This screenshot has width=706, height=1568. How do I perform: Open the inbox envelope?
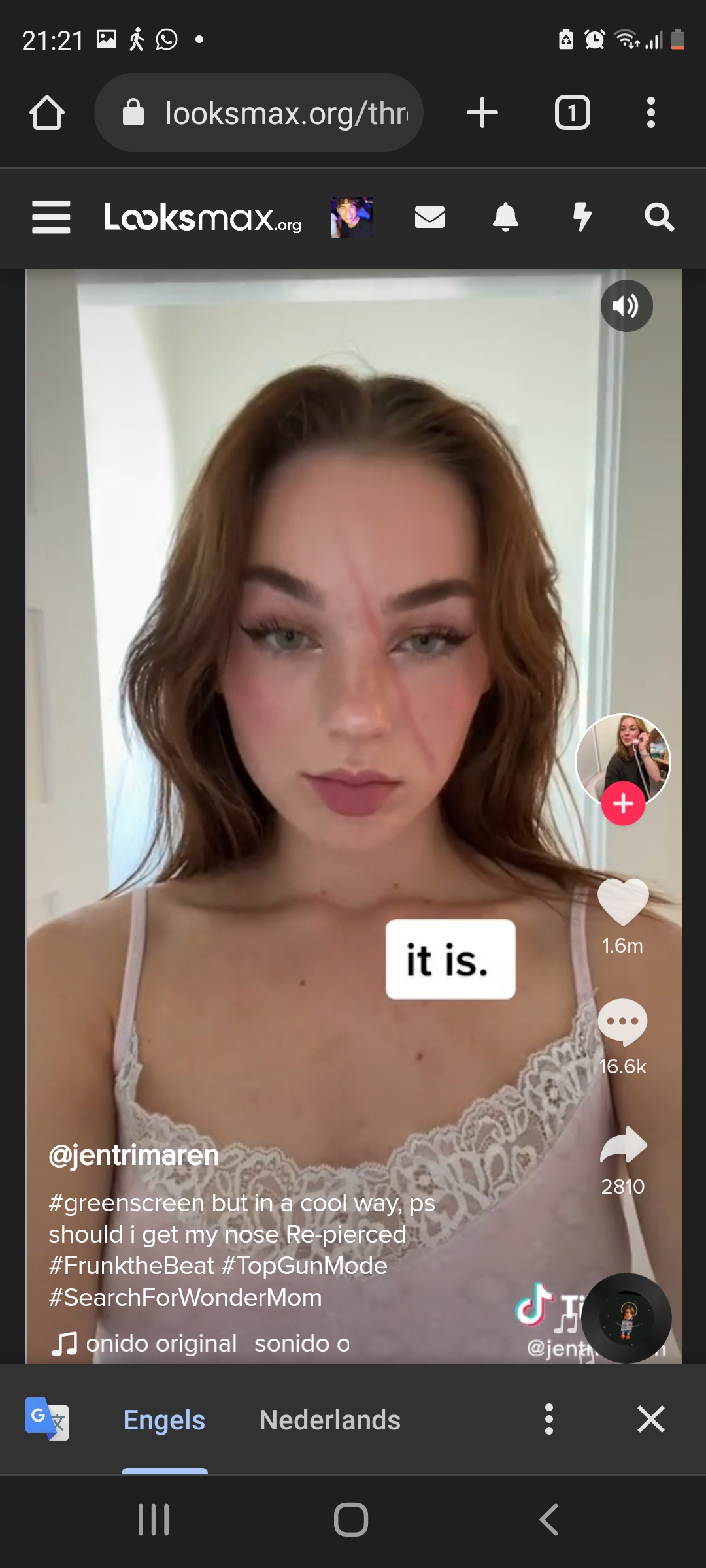429,217
